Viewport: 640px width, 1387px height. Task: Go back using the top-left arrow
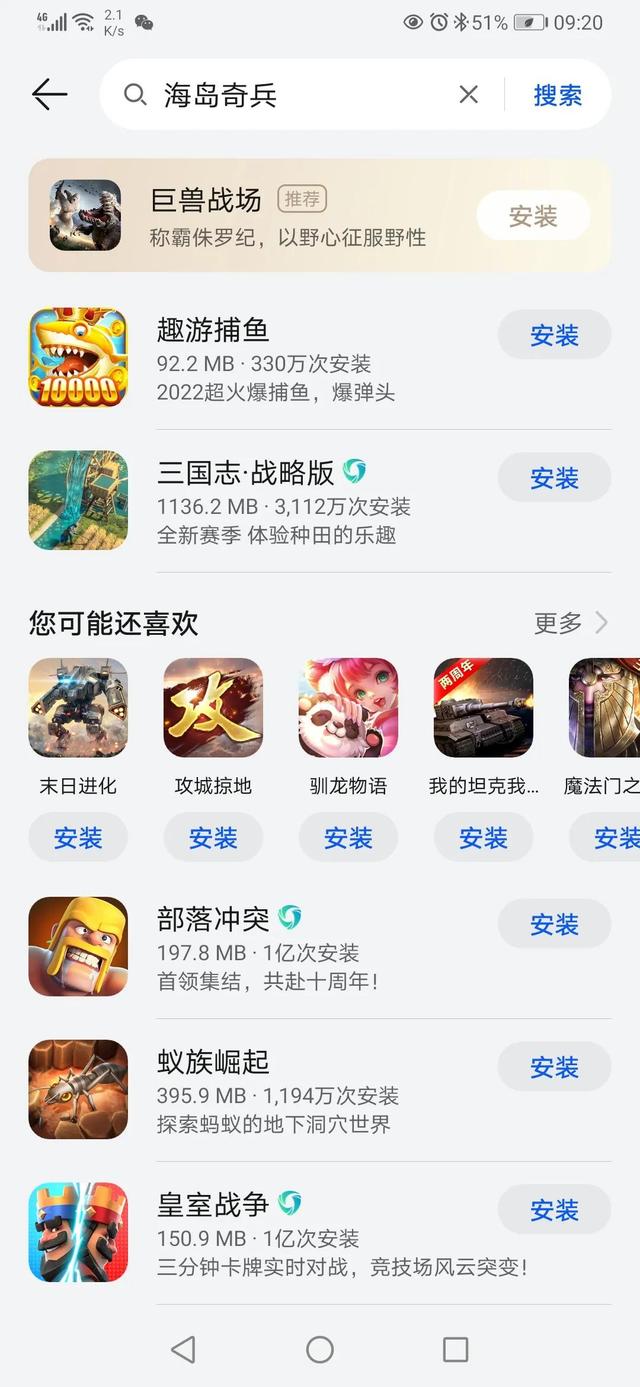pos(49,95)
